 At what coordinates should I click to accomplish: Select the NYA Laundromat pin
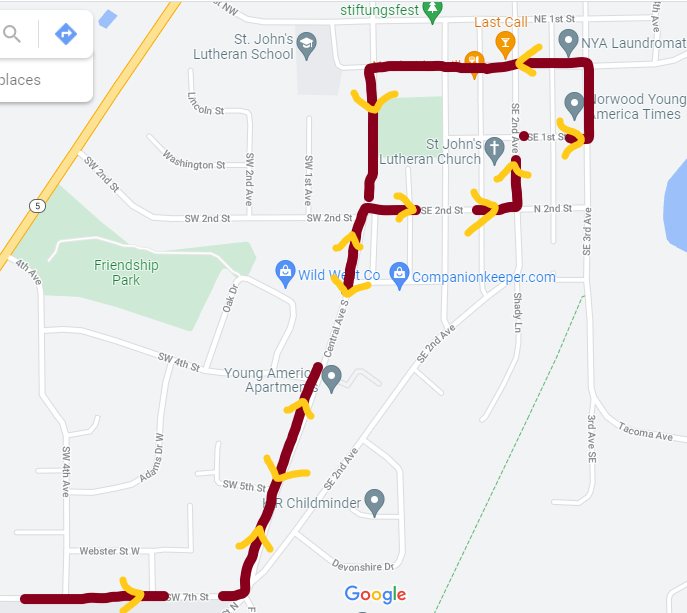568,42
